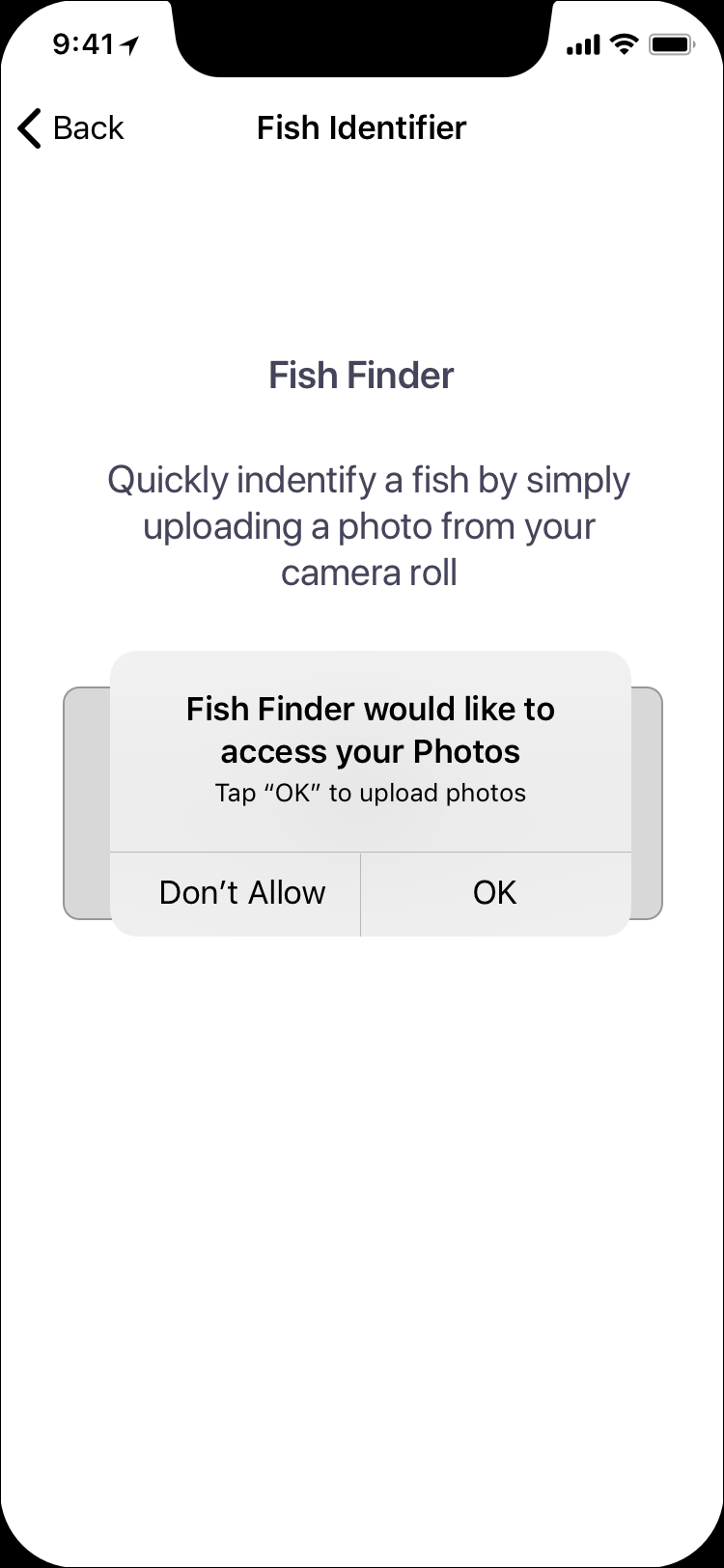Tap OK to allow Photos access
Screen dimensions: 724x1568
pyautogui.click(x=495, y=893)
